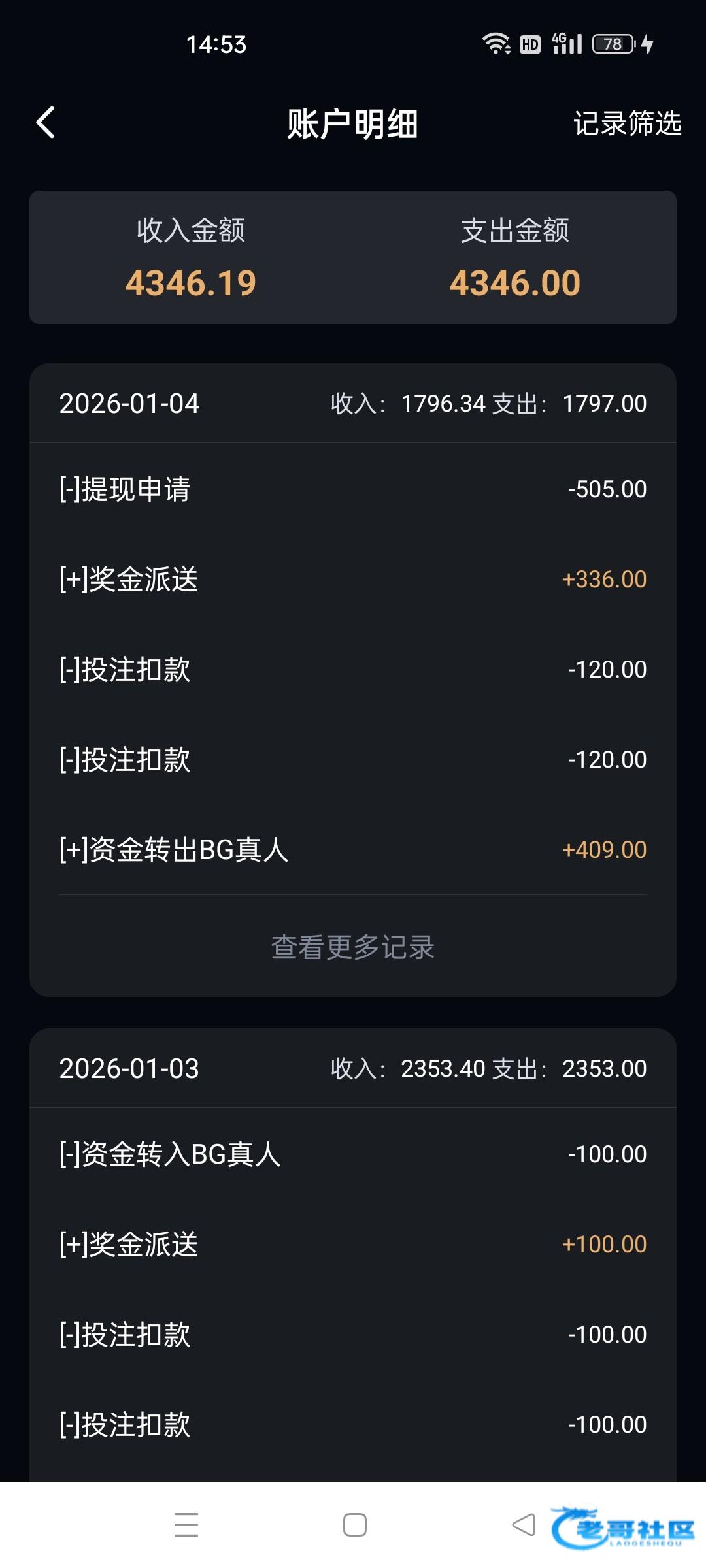
Task: Tap 查看更多记录 to load more
Action: pos(353,947)
